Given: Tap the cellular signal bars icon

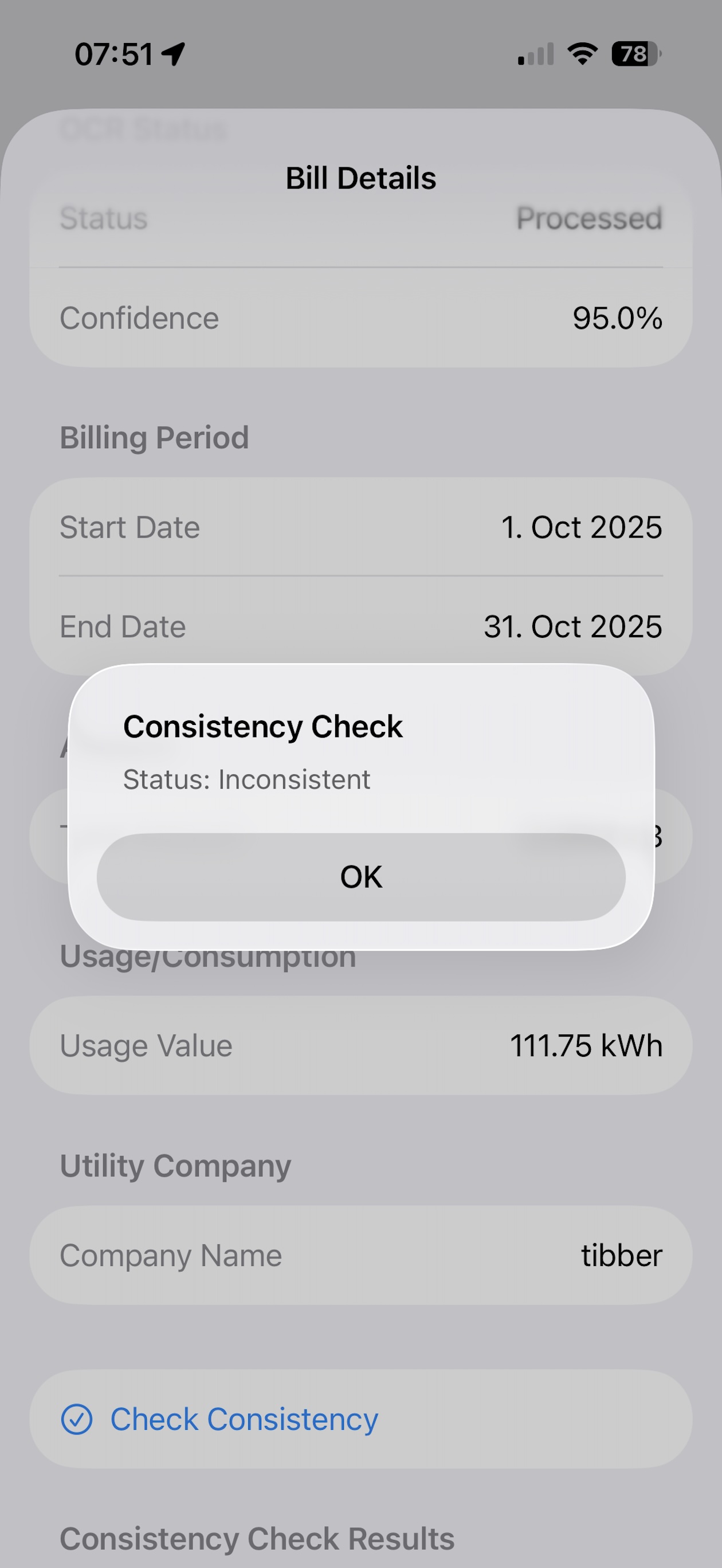Looking at the screenshot, I should [x=536, y=53].
